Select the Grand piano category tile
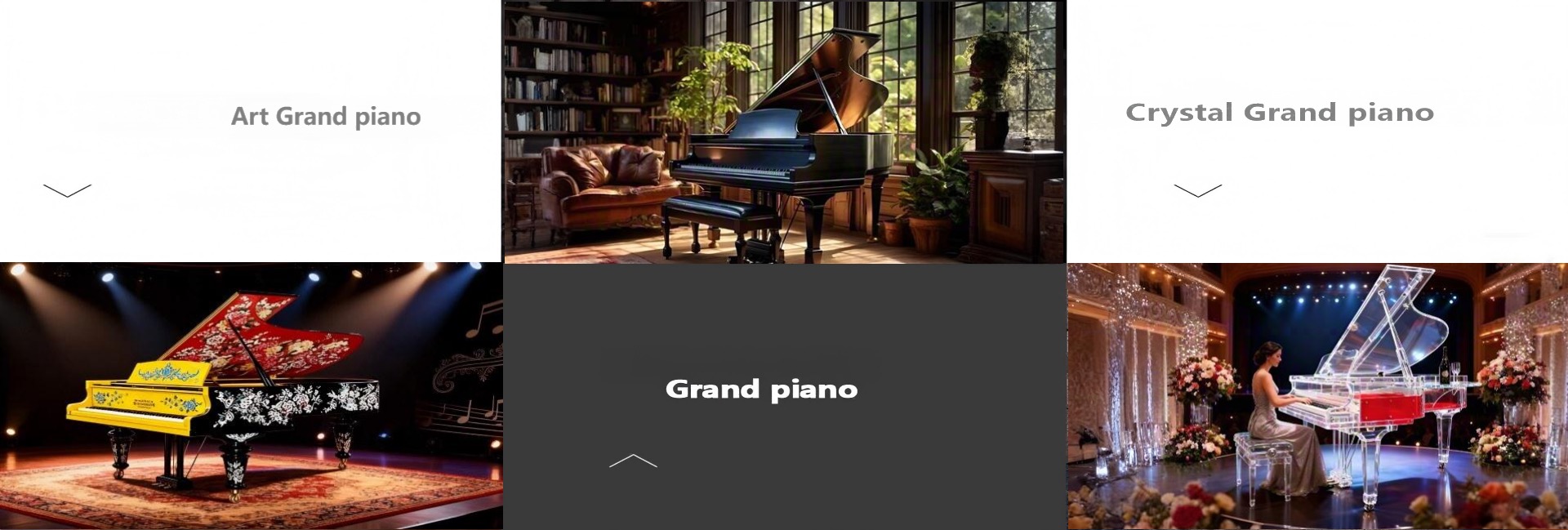This screenshot has width=1568, height=530. pos(761,390)
